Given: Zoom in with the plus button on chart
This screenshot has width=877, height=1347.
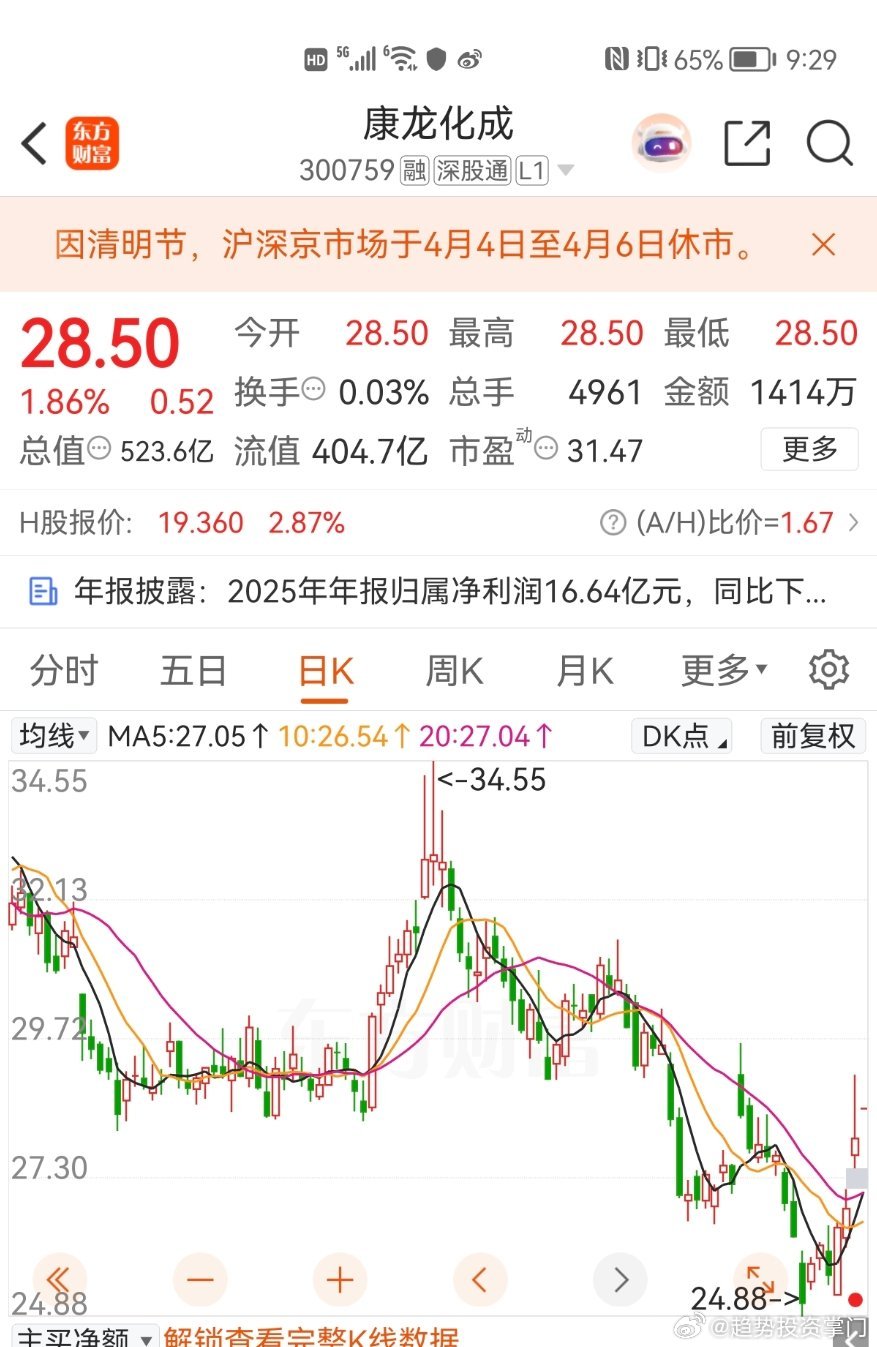Looking at the screenshot, I should (x=340, y=1279).
